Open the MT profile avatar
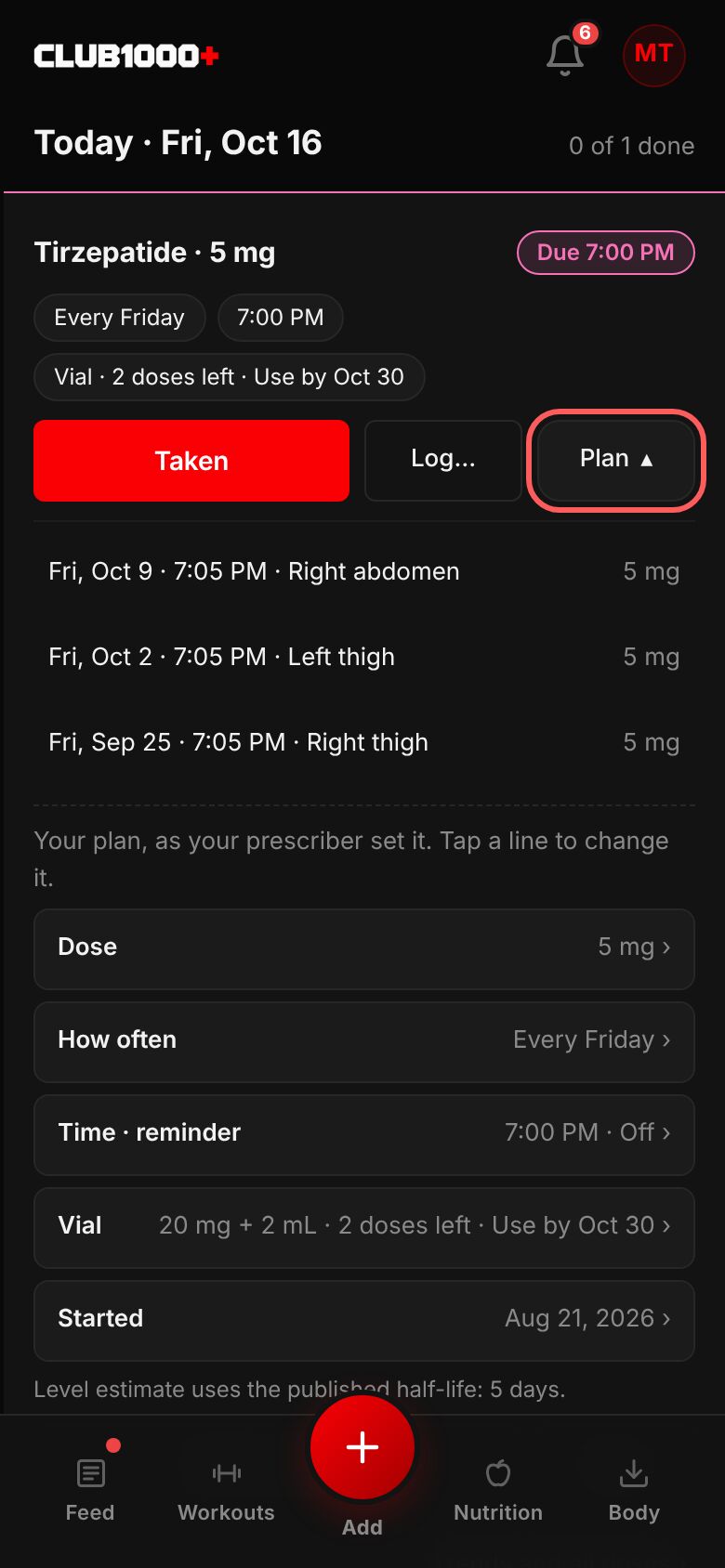Viewport: 725px width, 1568px height. point(653,55)
